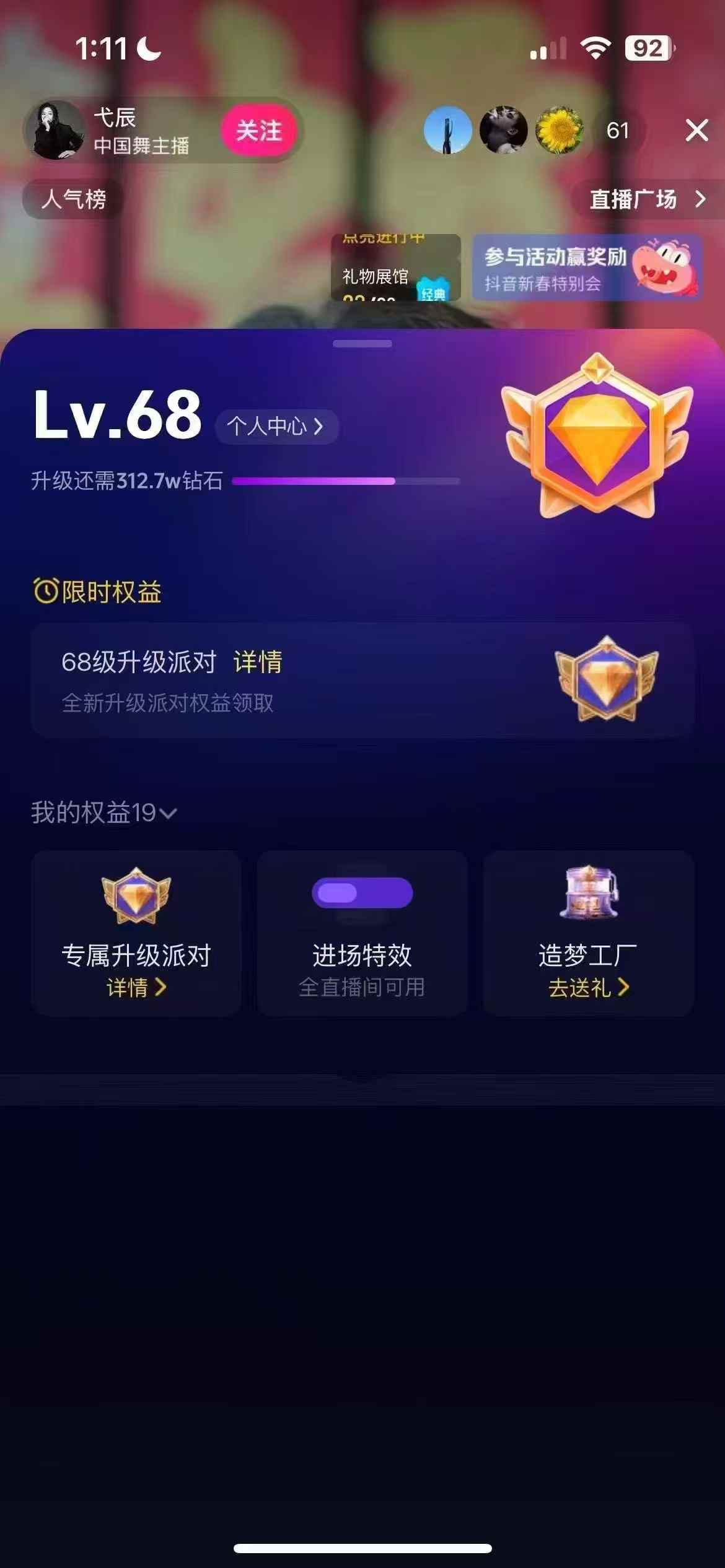The width and height of the screenshot is (725, 1568).
Task: Go send gifts in 造梦工厂
Action: coord(588,987)
